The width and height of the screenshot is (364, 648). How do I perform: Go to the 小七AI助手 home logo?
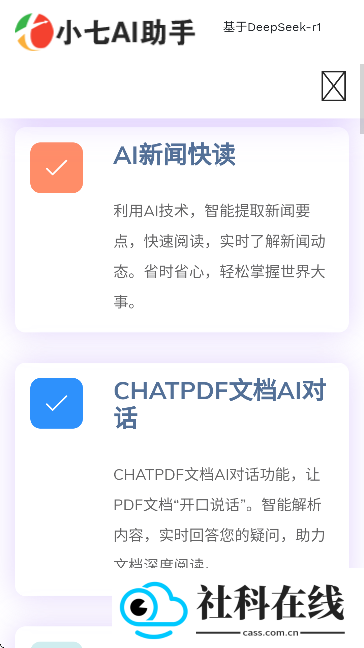click(105, 32)
